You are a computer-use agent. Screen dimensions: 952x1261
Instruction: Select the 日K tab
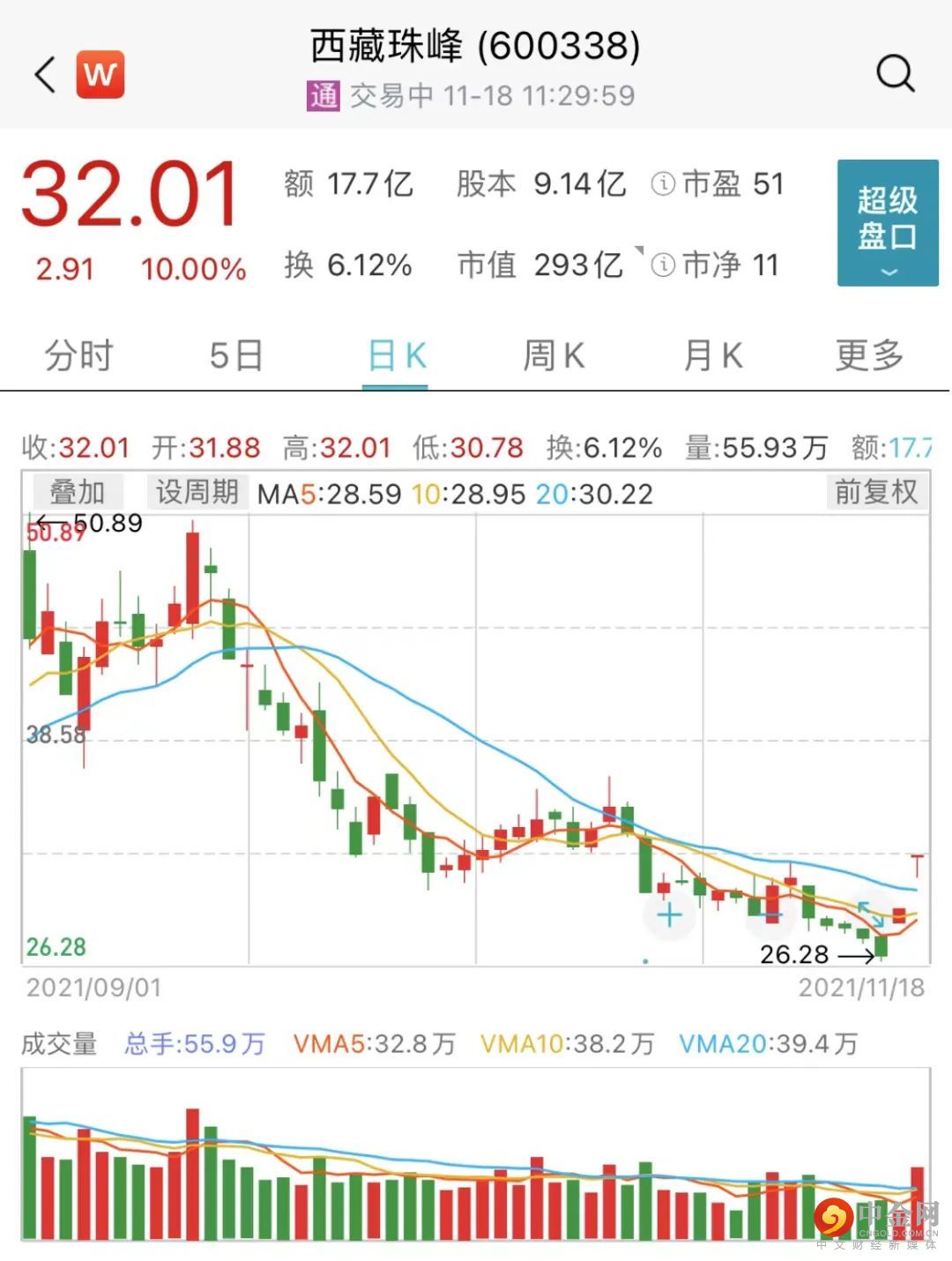[396, 356]
